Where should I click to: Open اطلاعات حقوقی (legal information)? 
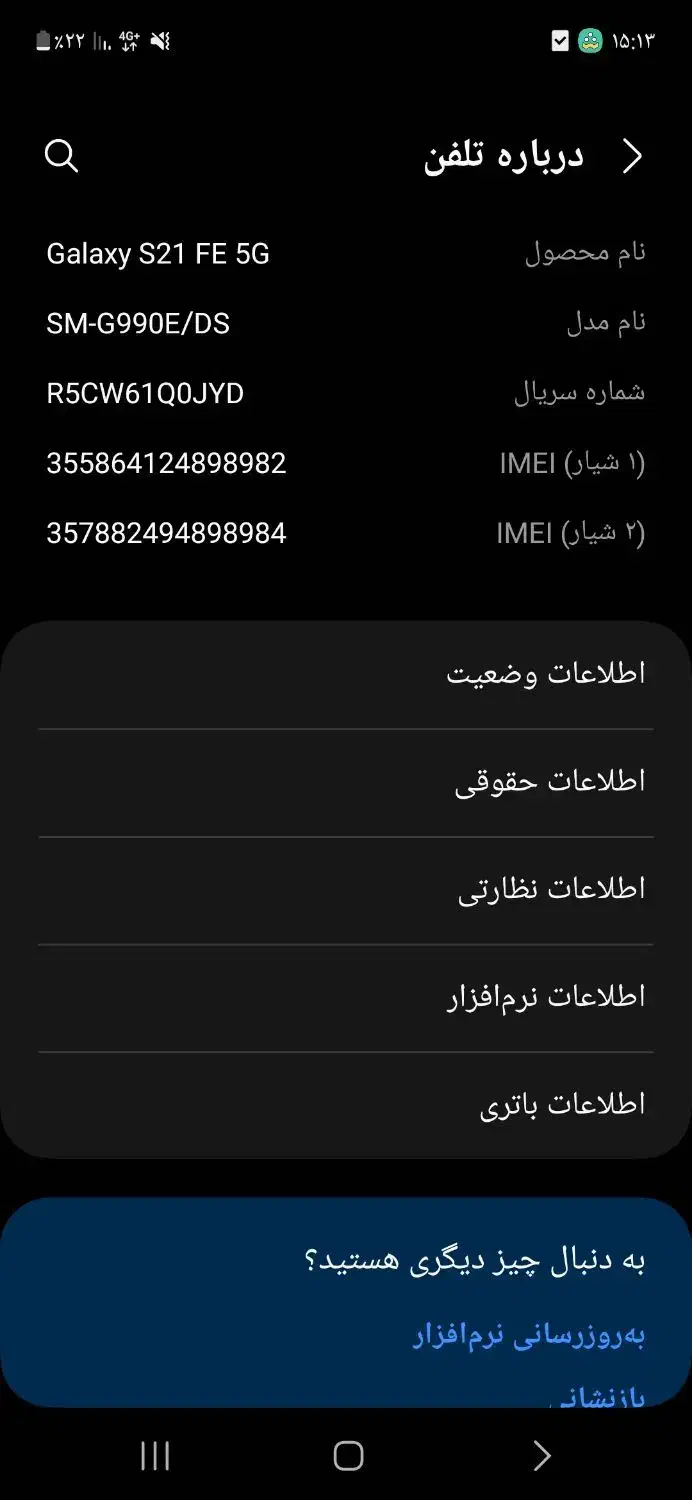549,782
